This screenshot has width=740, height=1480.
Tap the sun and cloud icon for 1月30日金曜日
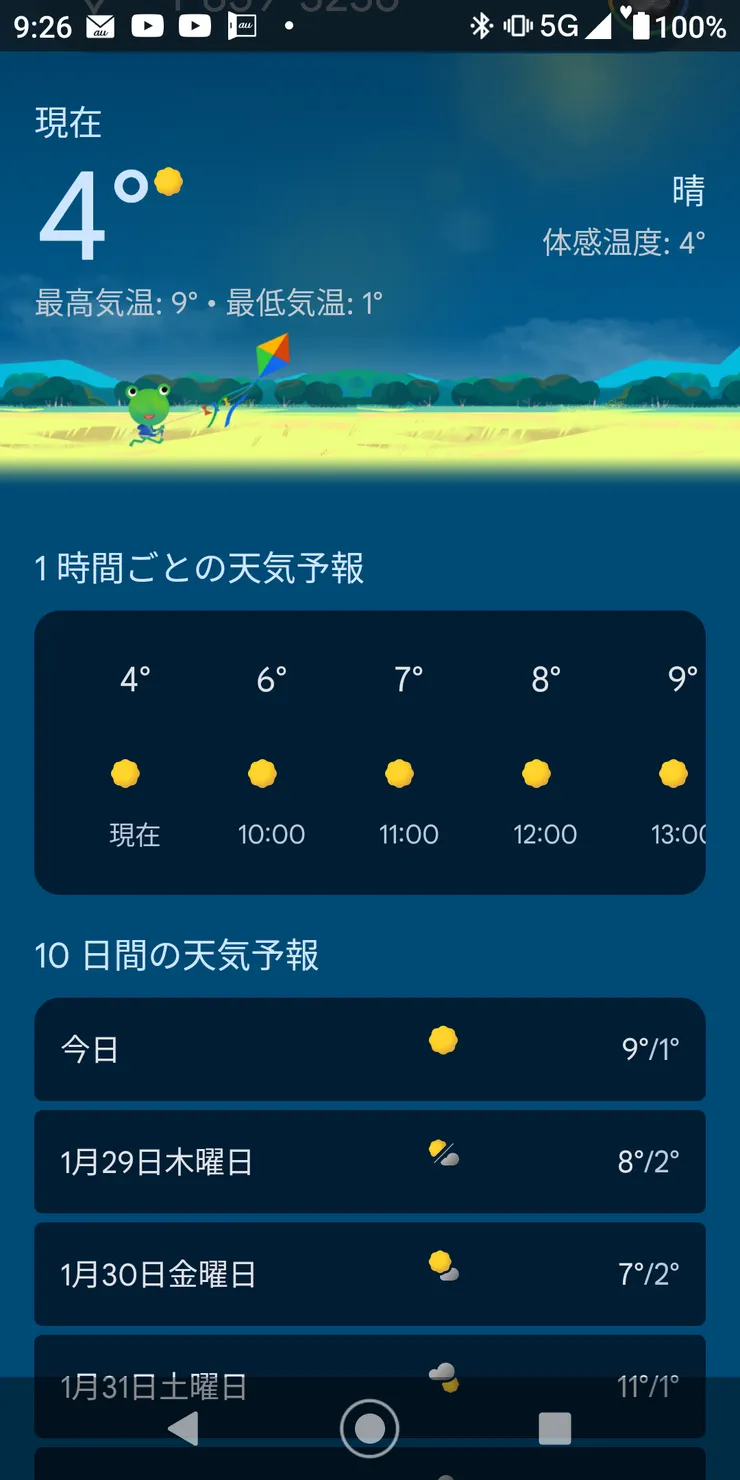[443, 1265]
